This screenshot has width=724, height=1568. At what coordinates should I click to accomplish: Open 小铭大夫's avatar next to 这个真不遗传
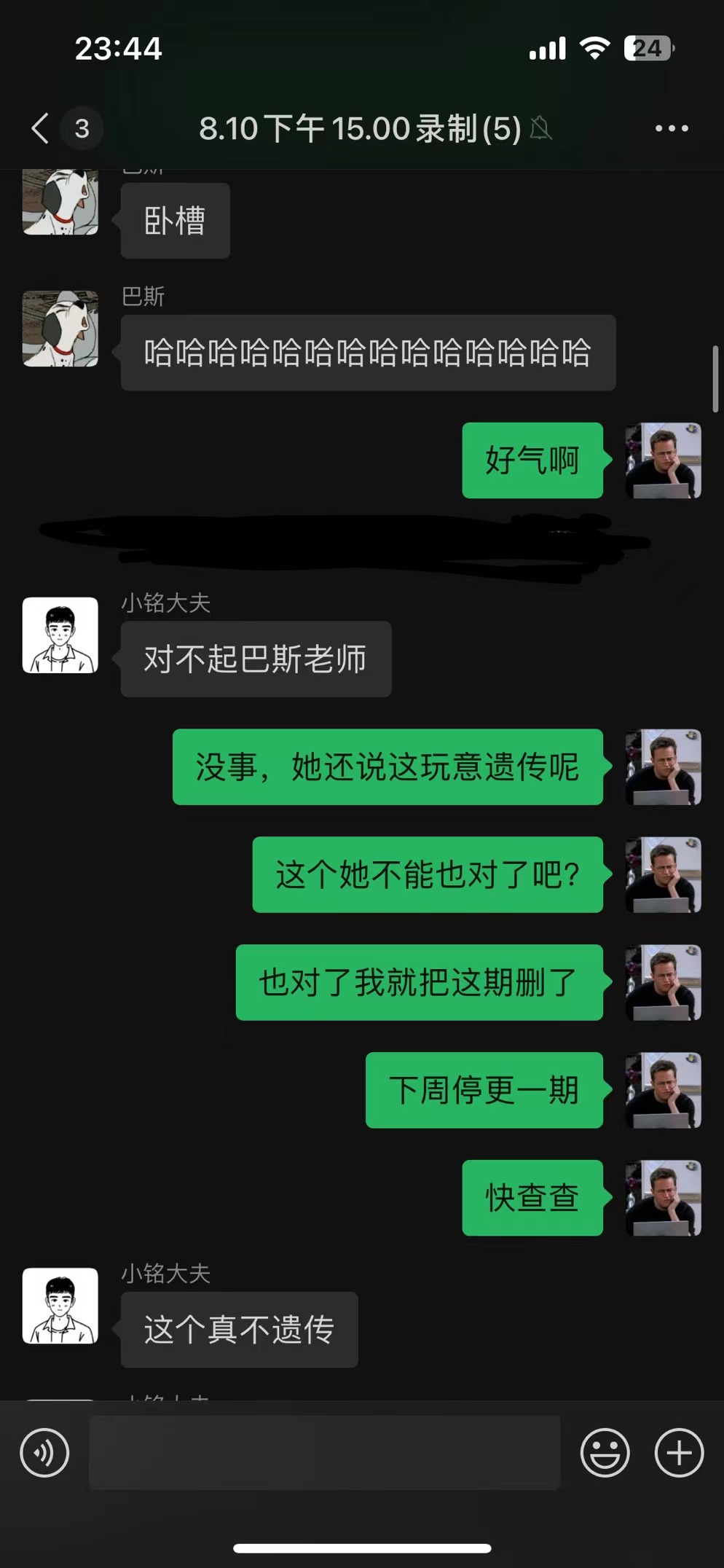tap(60, 1305)
